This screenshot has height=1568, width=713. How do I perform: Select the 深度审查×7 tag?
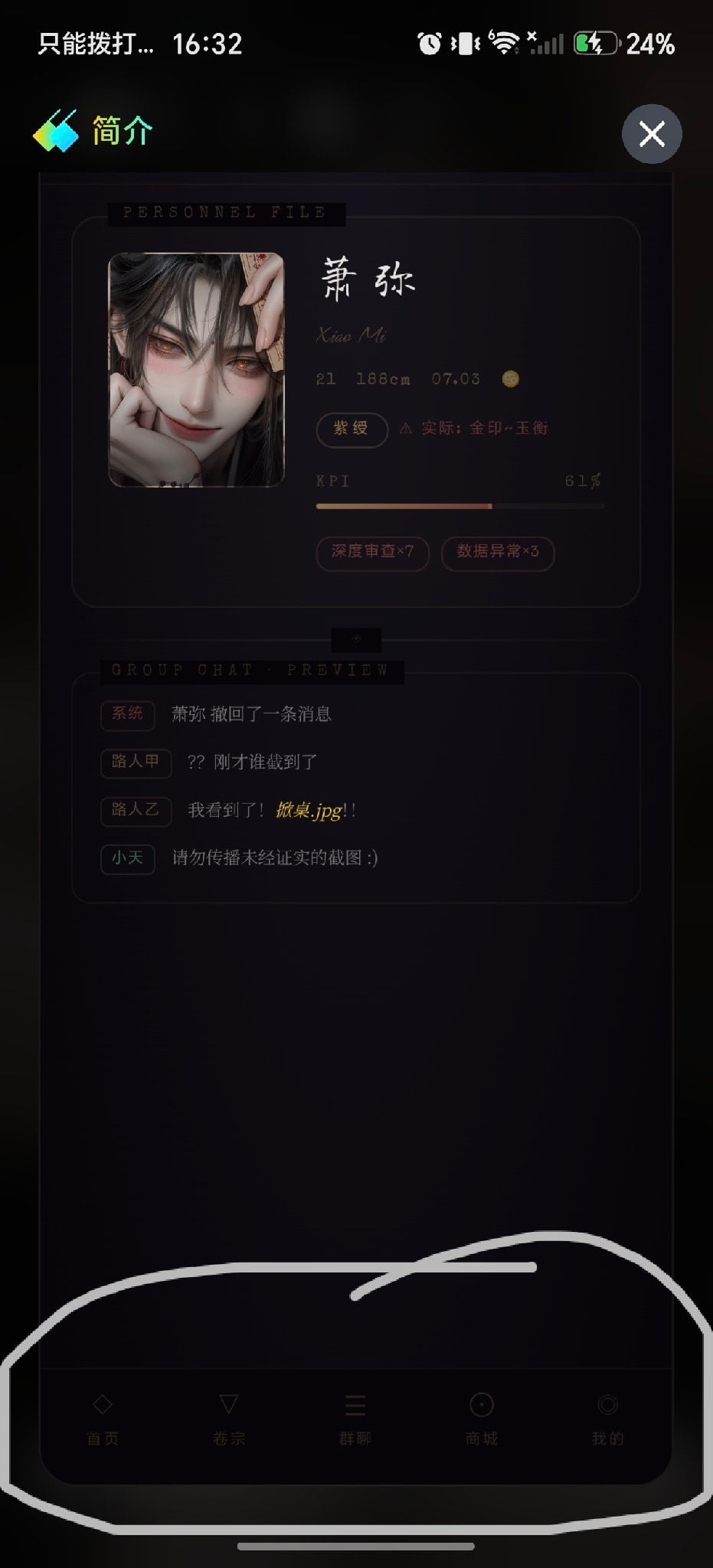click(372, 552)
